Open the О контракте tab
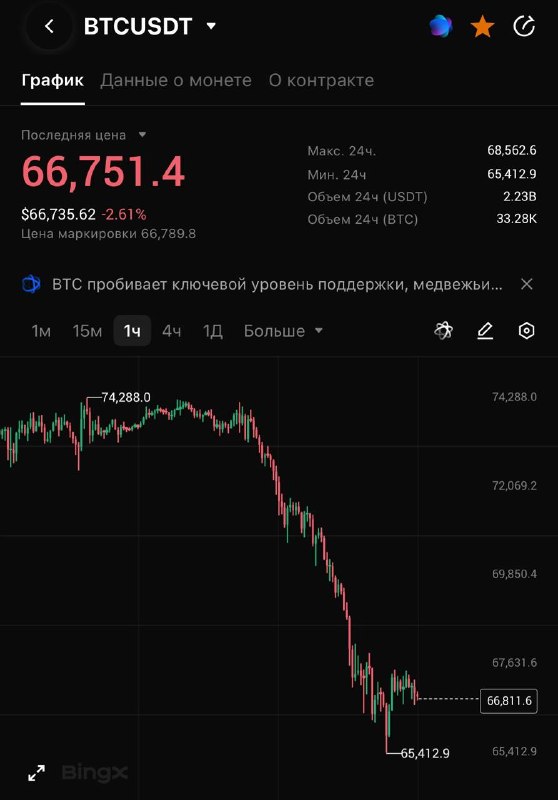 pyautogui.click(x=321, y=80)
